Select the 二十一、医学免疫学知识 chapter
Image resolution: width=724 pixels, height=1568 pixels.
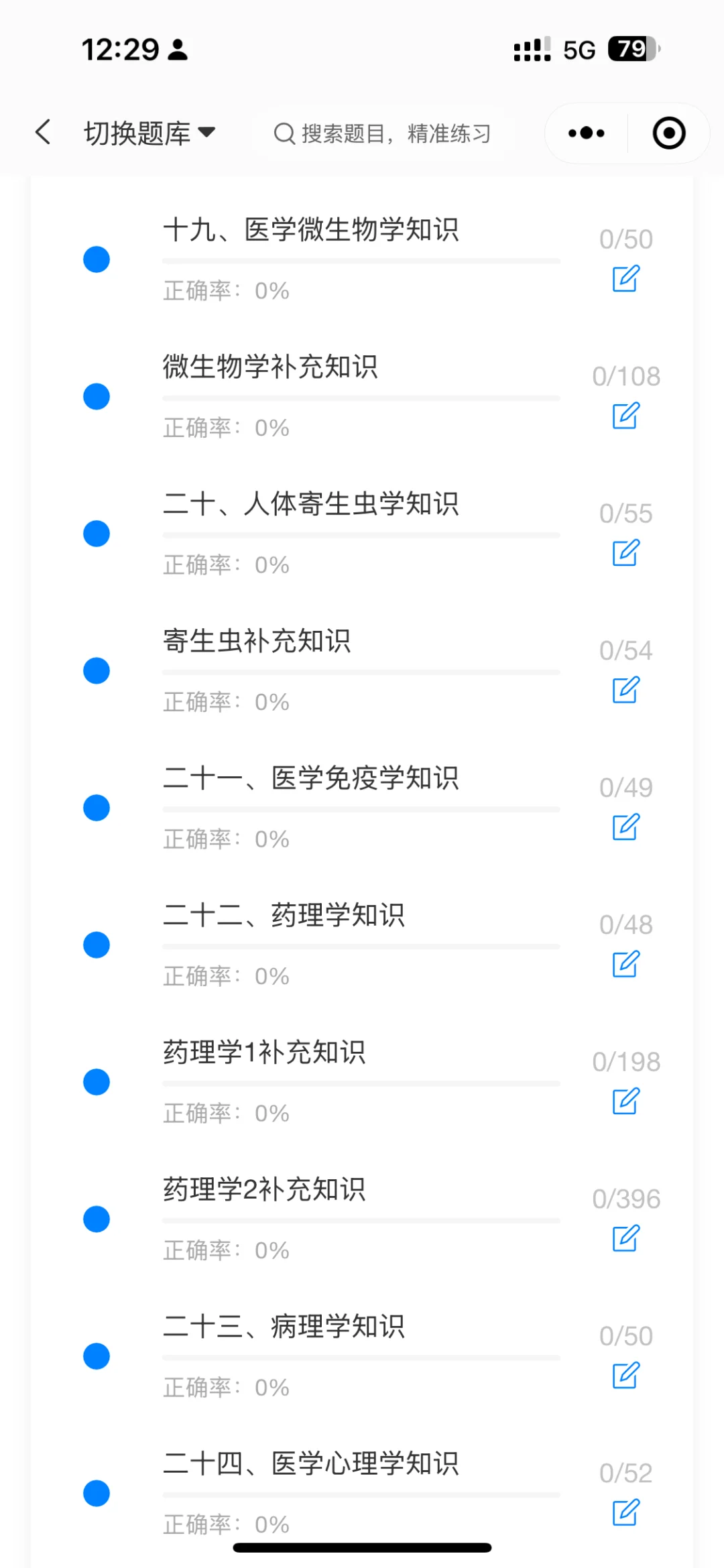(311, 778)
